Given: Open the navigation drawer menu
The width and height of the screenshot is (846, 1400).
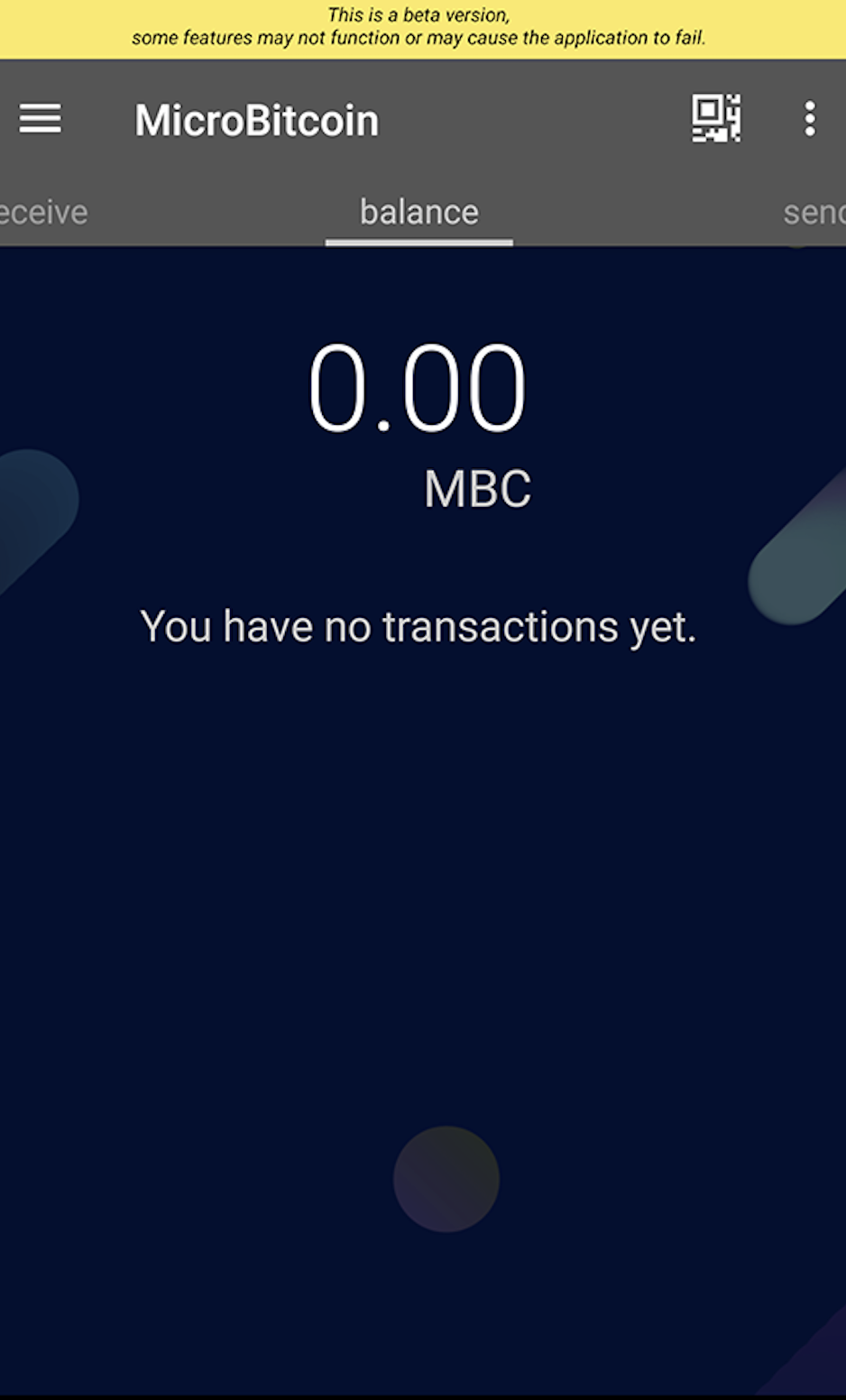Looking at the screenshot, I should (40, 118).
